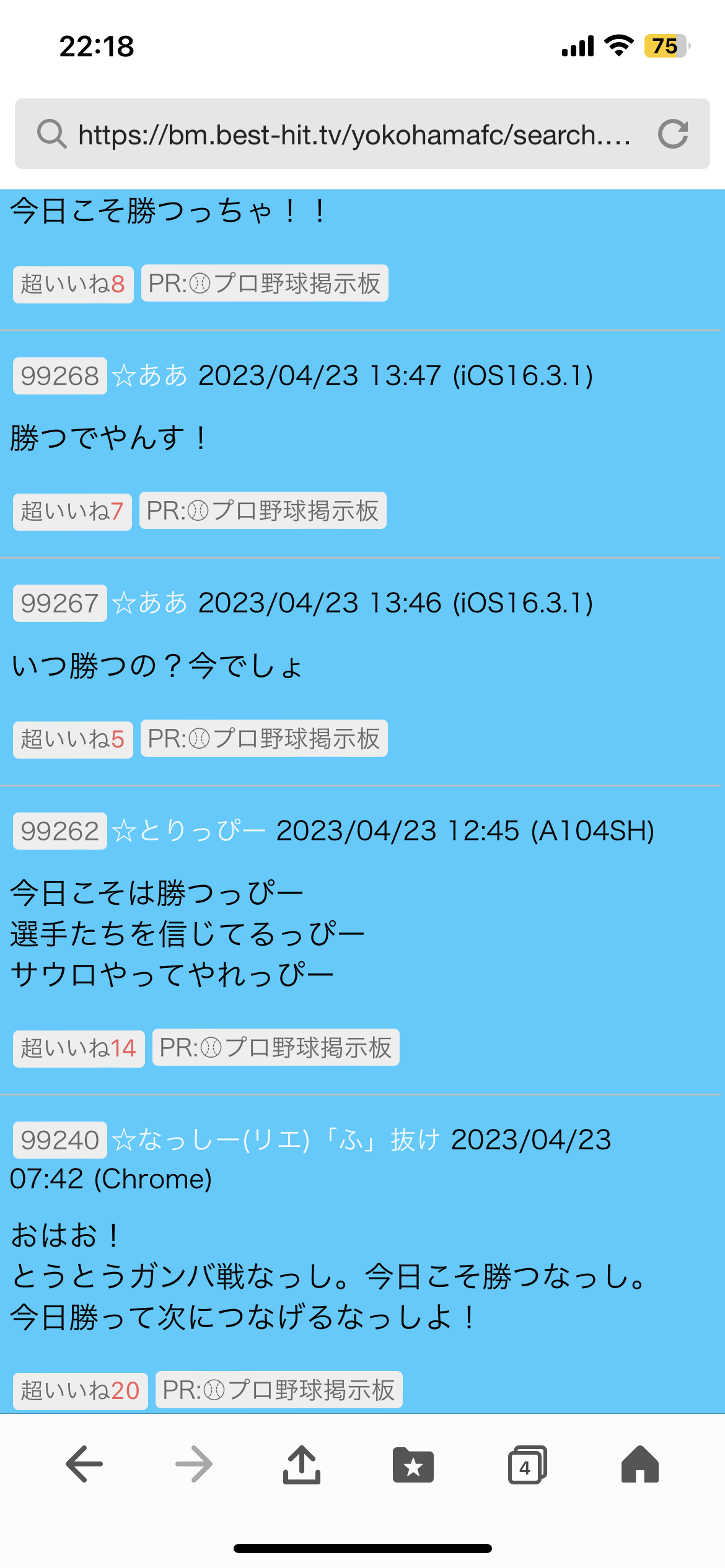Go back to the previous page
The height and width of the screenshot is (1568, 725).
click(x=84, y=1464)
